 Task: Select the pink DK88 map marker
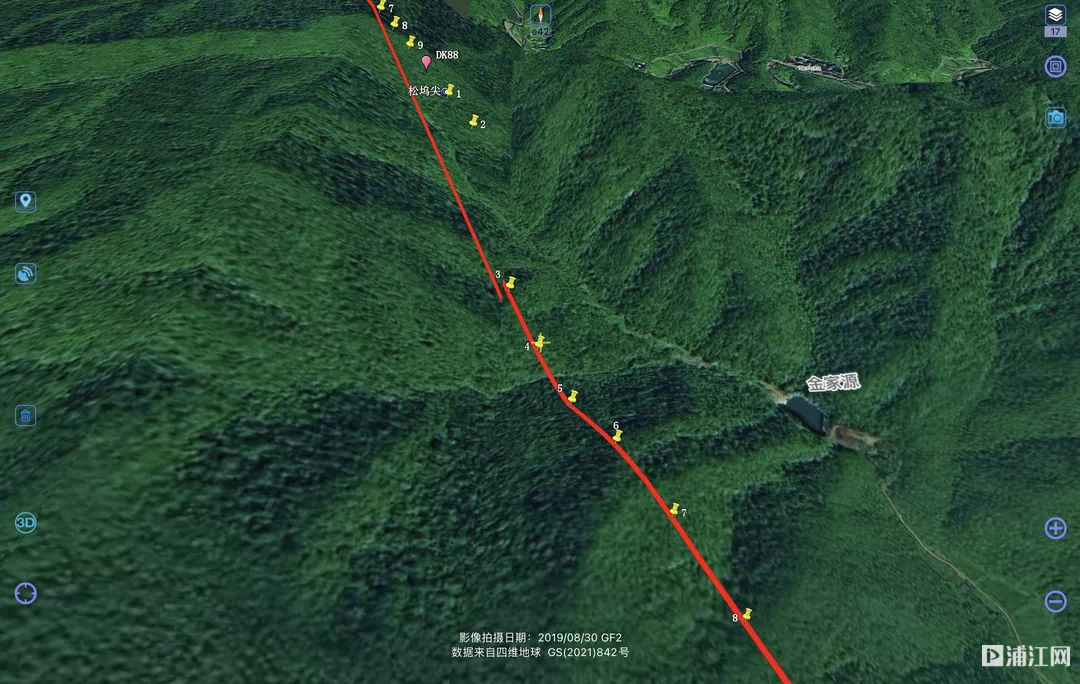[x=427, y=63]
